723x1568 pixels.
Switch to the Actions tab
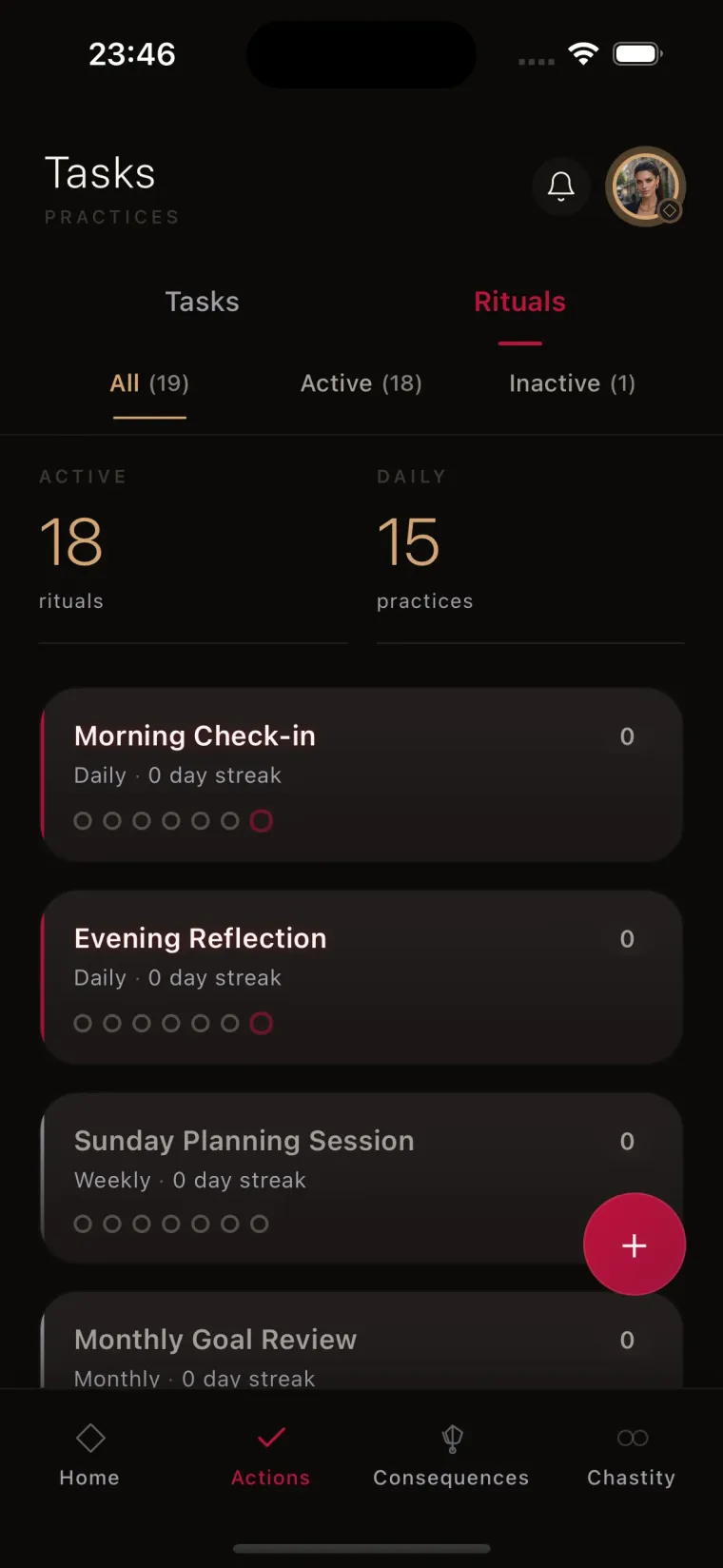pos(271,1456)
